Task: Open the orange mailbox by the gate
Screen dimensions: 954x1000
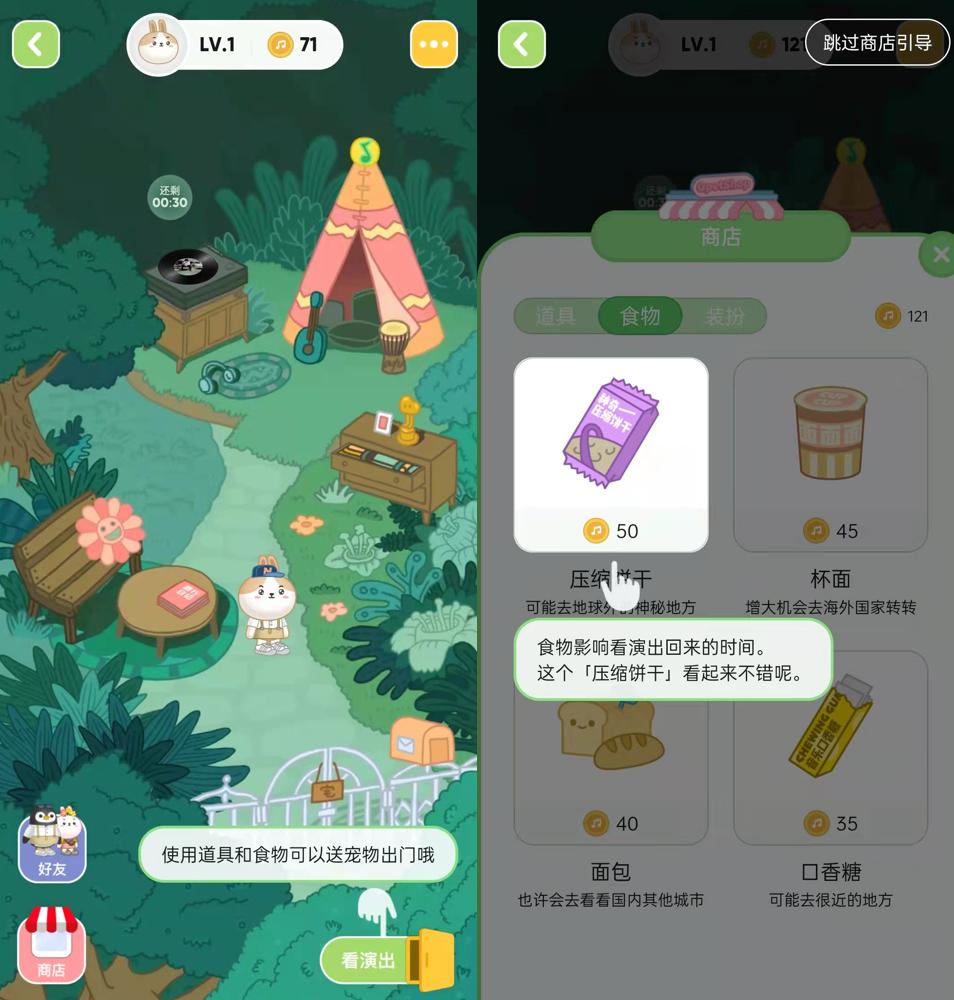Action: [x=421, y=741]
